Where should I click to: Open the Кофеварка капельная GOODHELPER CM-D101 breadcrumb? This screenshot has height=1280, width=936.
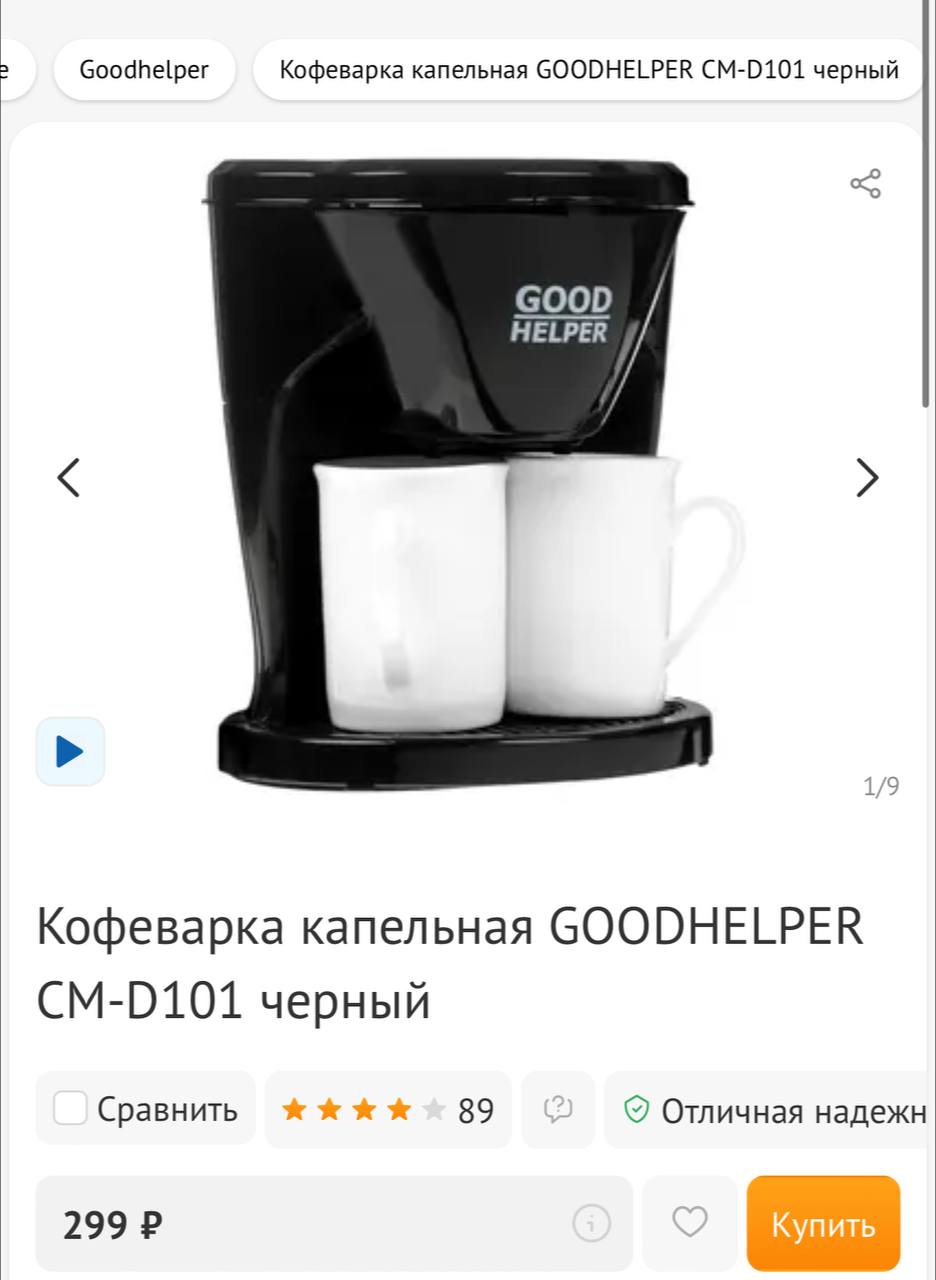tap(588, 70)
